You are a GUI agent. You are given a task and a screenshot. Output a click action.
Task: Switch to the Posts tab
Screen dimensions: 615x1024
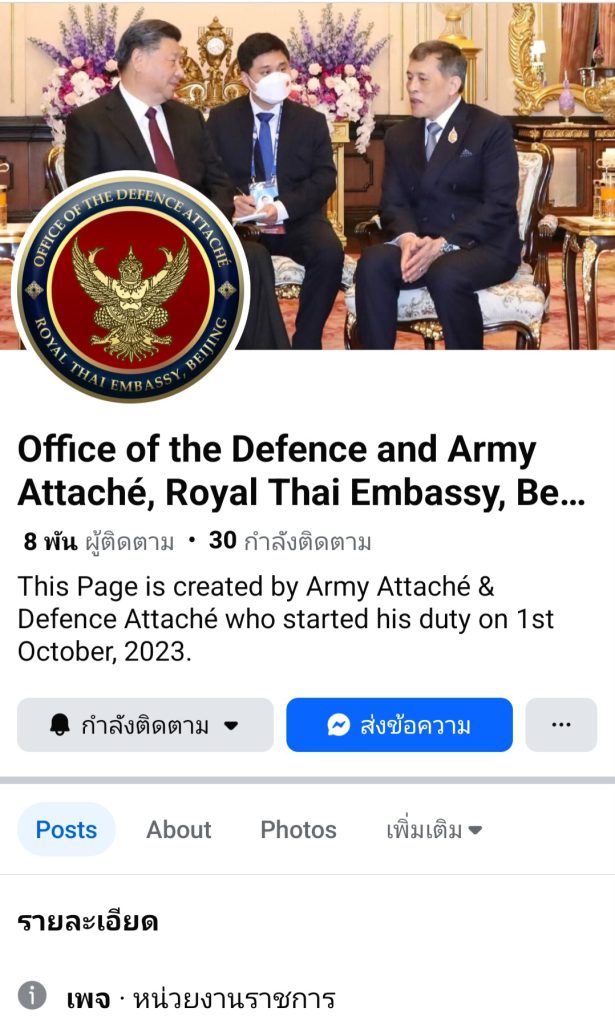[x=66, y=830]
